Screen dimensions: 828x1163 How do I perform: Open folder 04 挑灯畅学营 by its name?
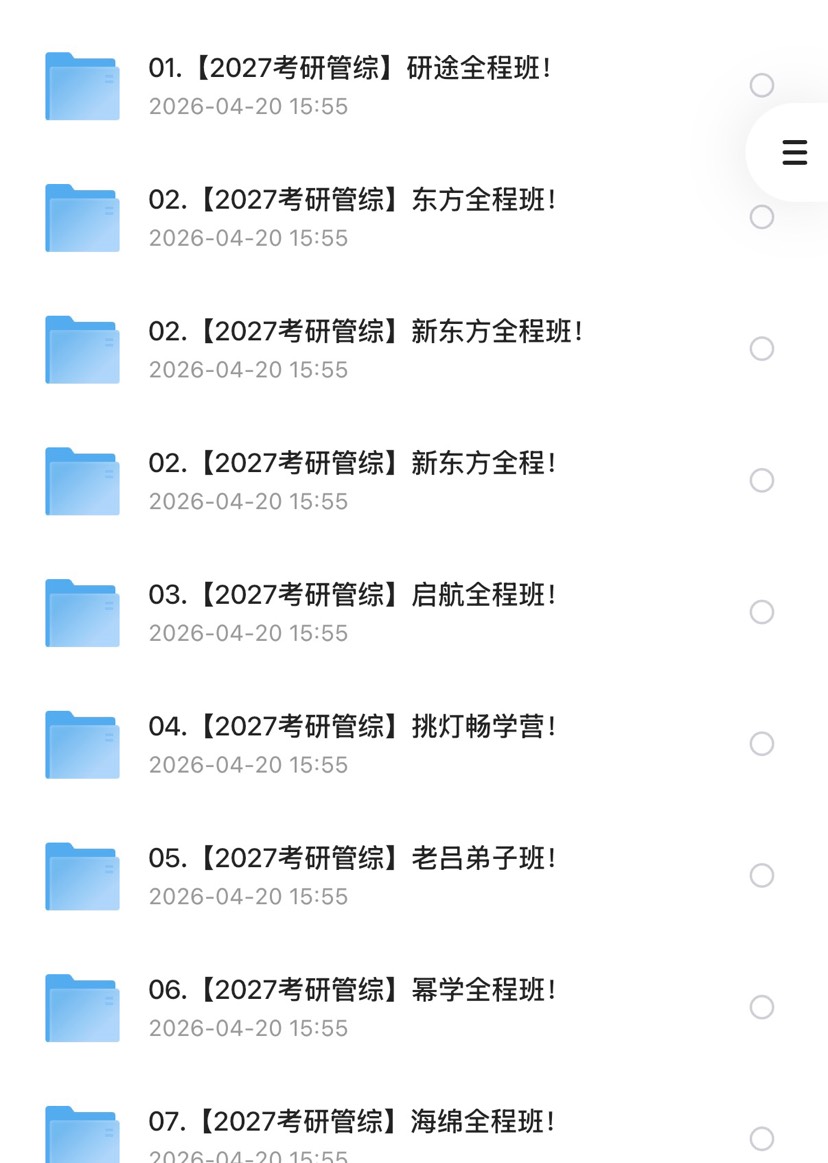(x=352, y=727)
